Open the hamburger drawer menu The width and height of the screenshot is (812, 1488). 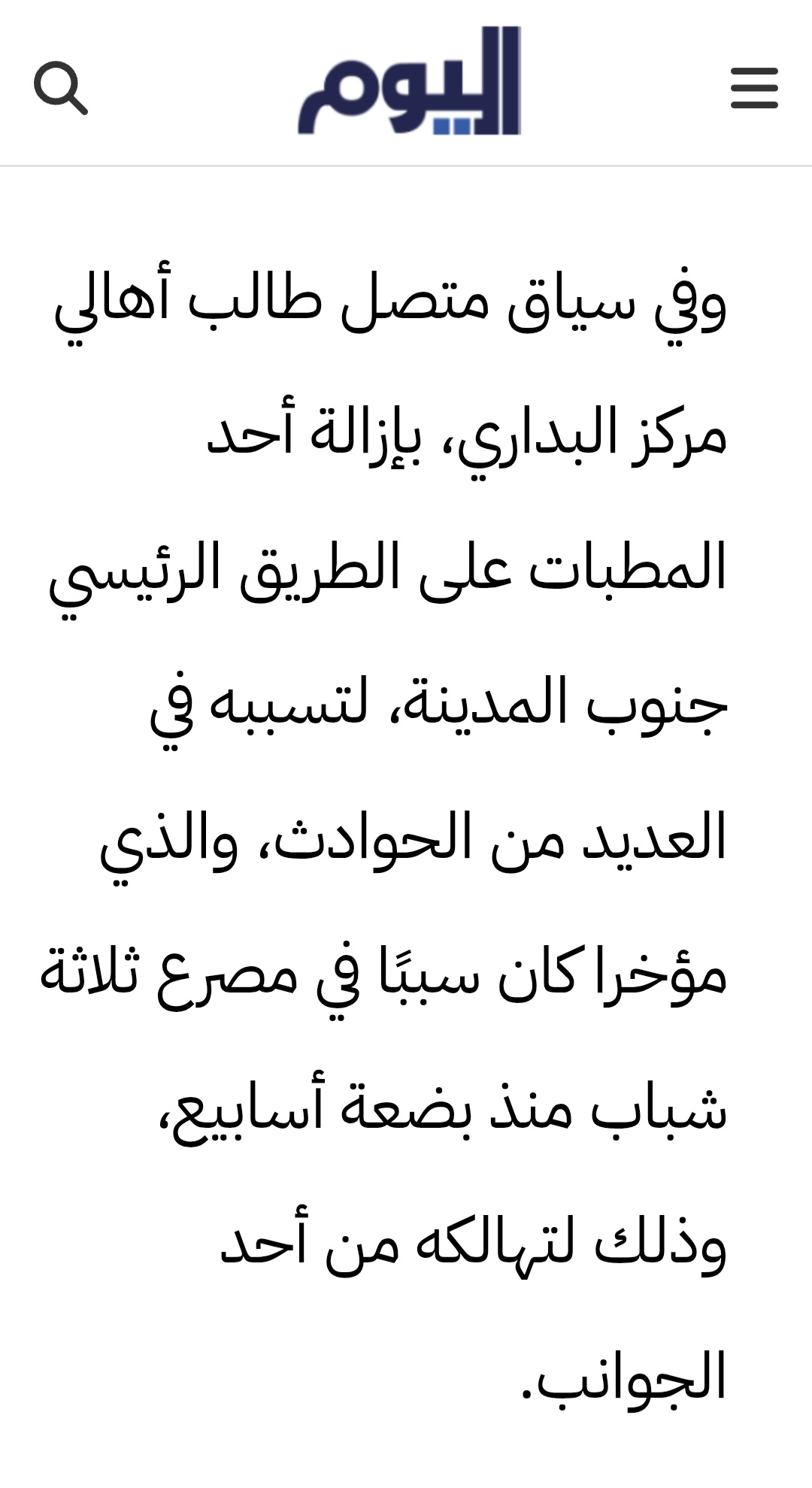[x=754, y=88]
